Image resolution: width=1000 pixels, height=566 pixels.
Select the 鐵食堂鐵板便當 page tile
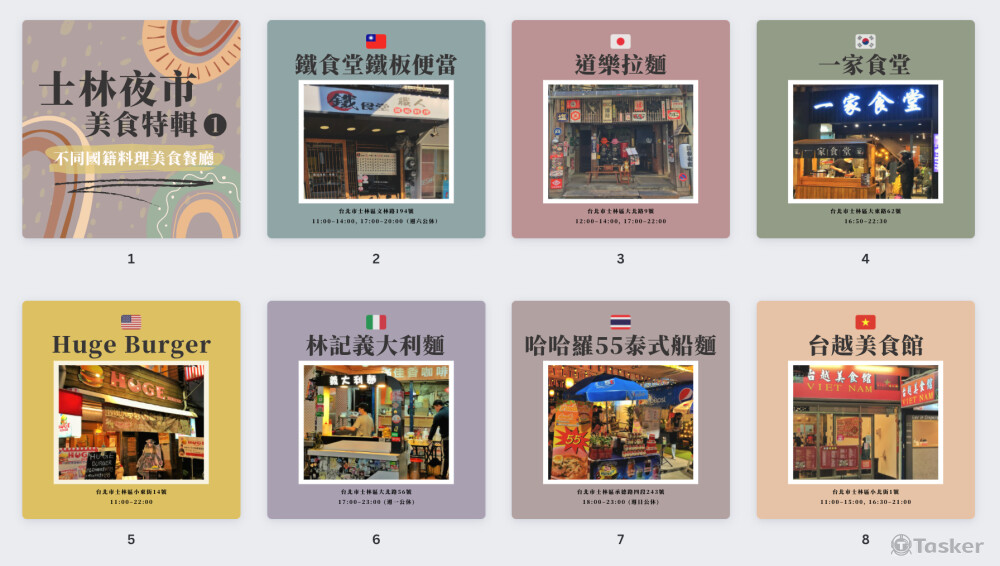(x=376, y=129)
